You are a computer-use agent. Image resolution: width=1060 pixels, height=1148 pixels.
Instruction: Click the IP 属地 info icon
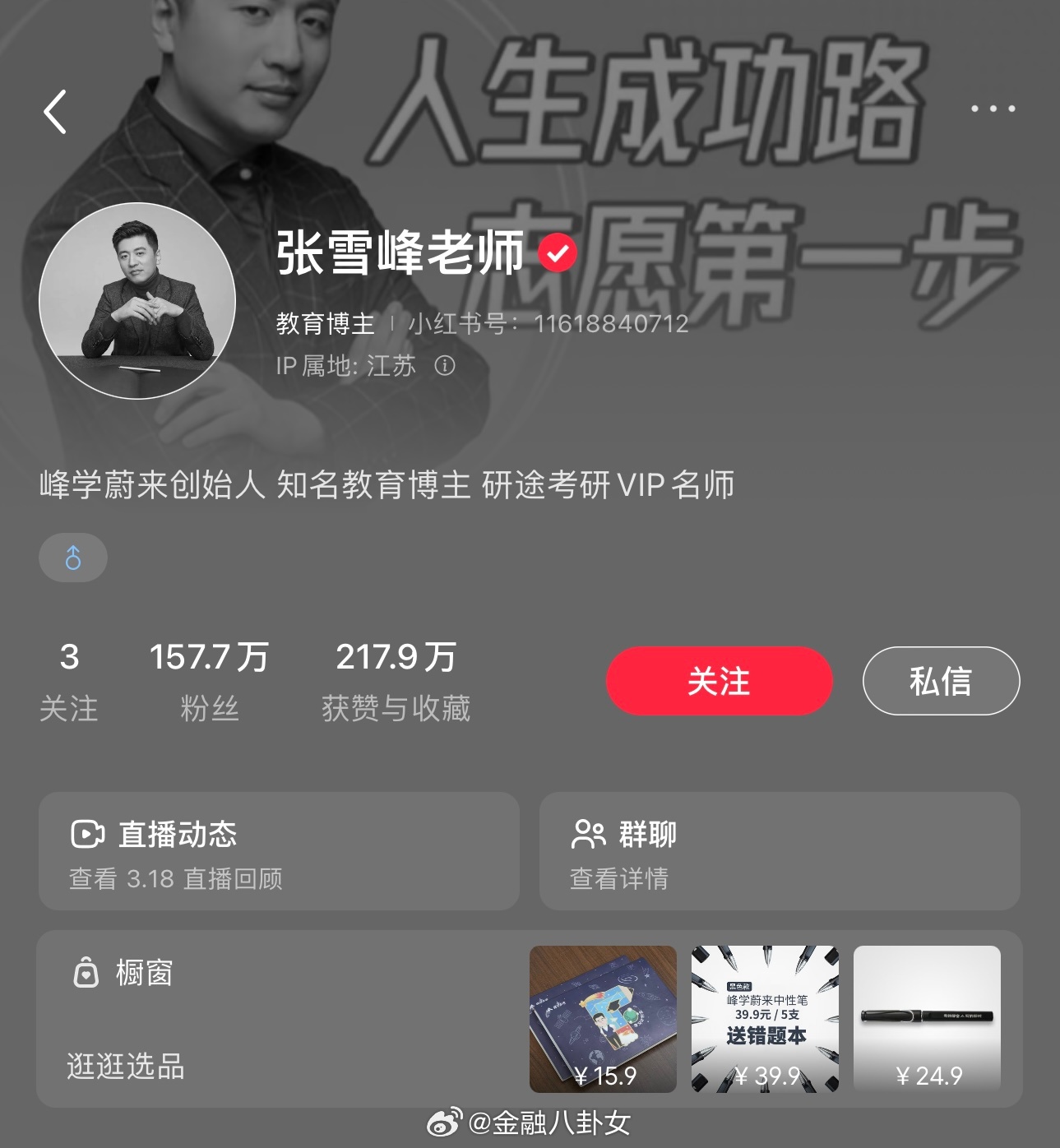(445, 367)
